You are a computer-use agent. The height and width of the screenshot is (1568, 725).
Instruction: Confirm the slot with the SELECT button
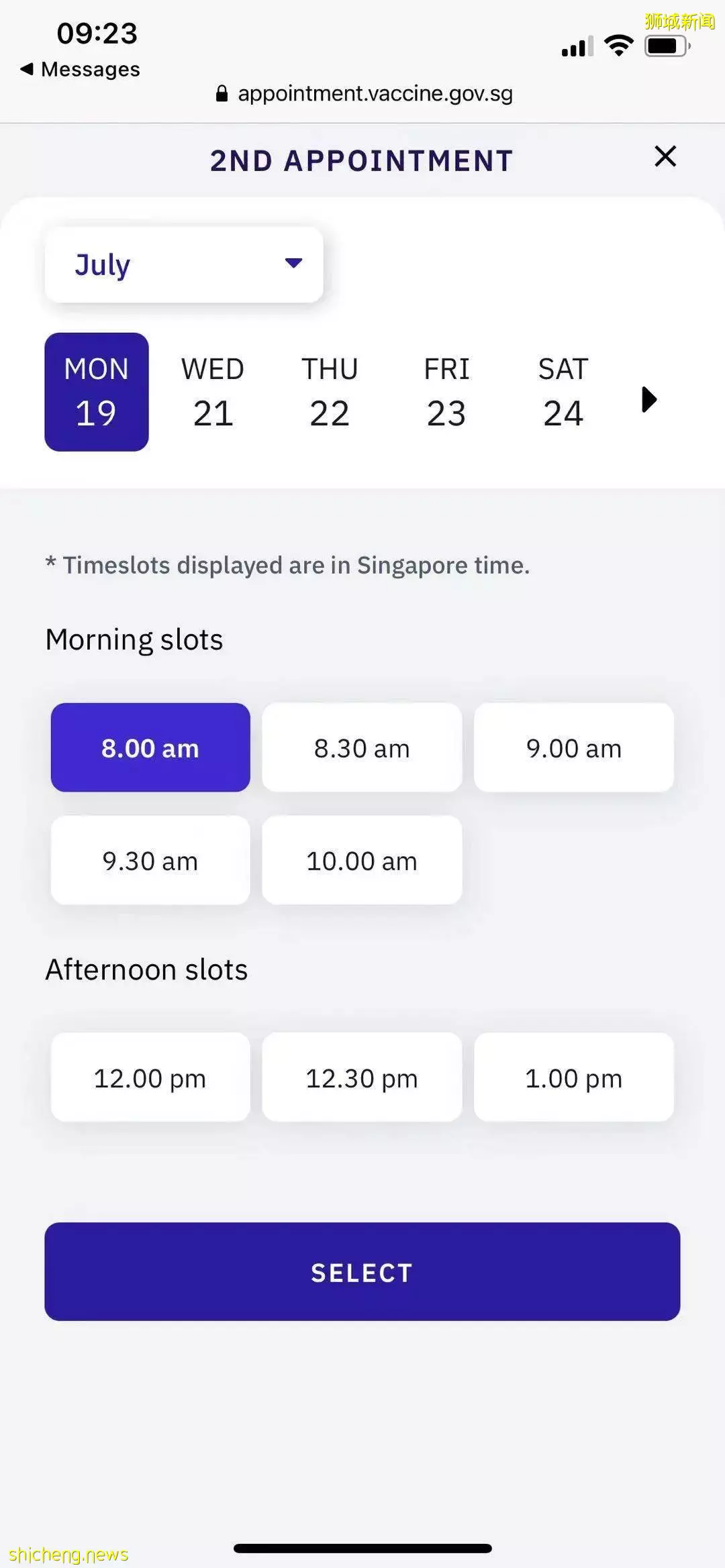point(362,1271)
